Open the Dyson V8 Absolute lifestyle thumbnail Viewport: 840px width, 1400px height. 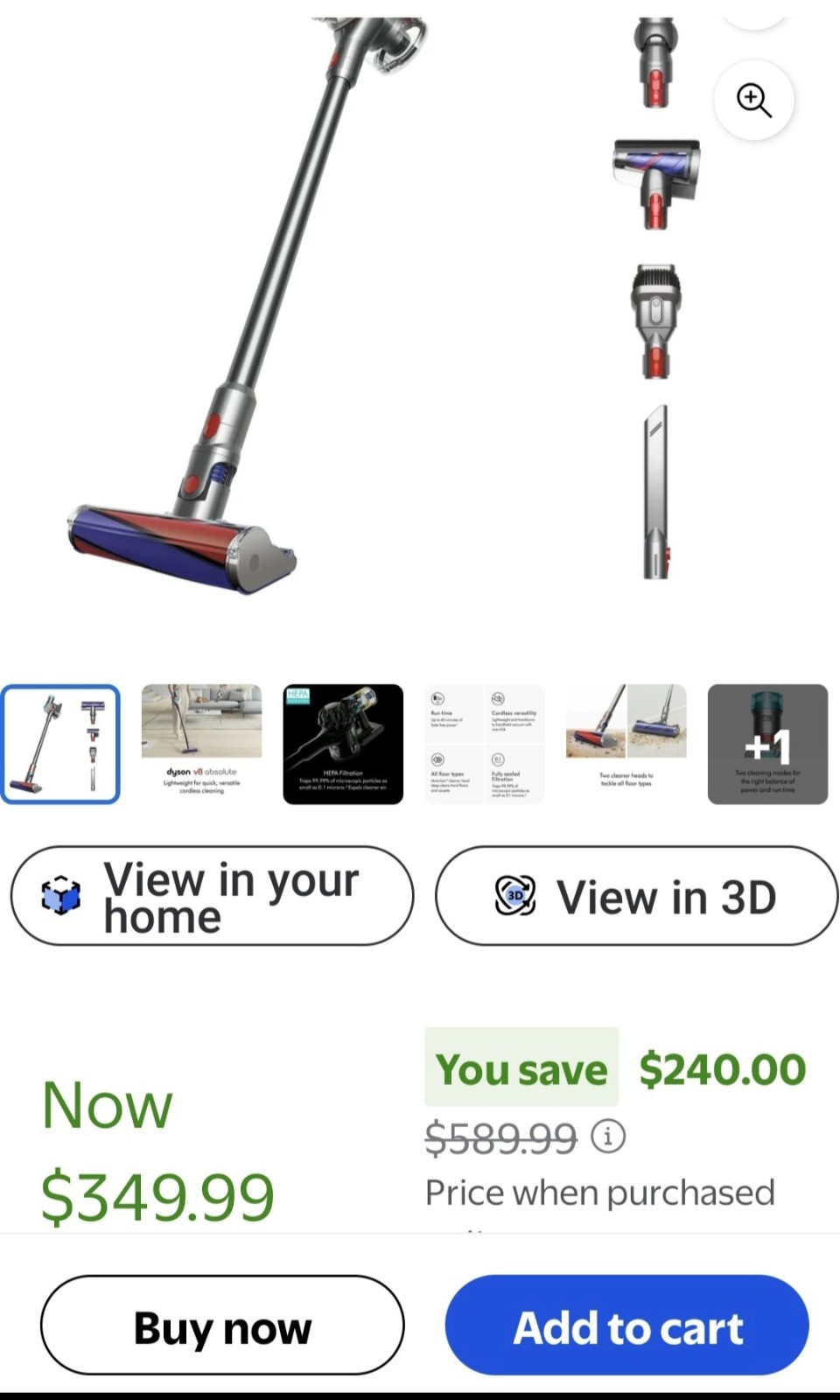tap(201, 744)
